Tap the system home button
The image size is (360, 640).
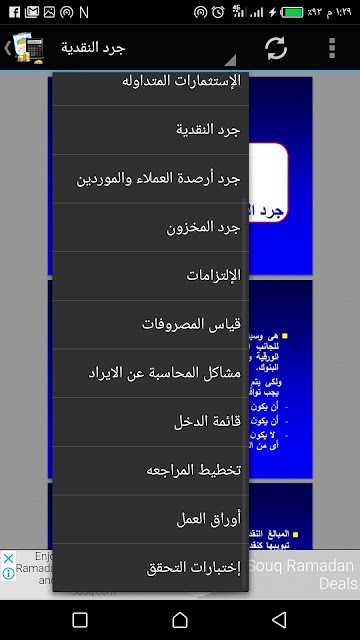tap(180, 620)
